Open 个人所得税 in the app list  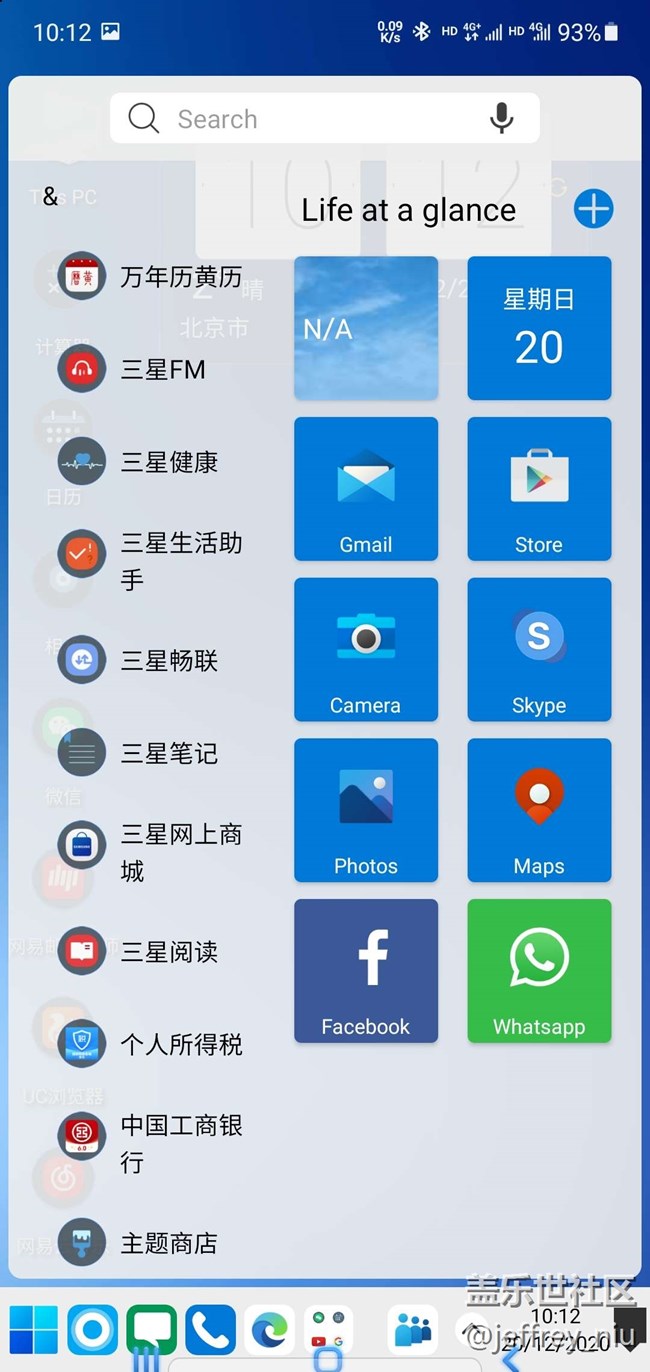[x=150, y=1045]
